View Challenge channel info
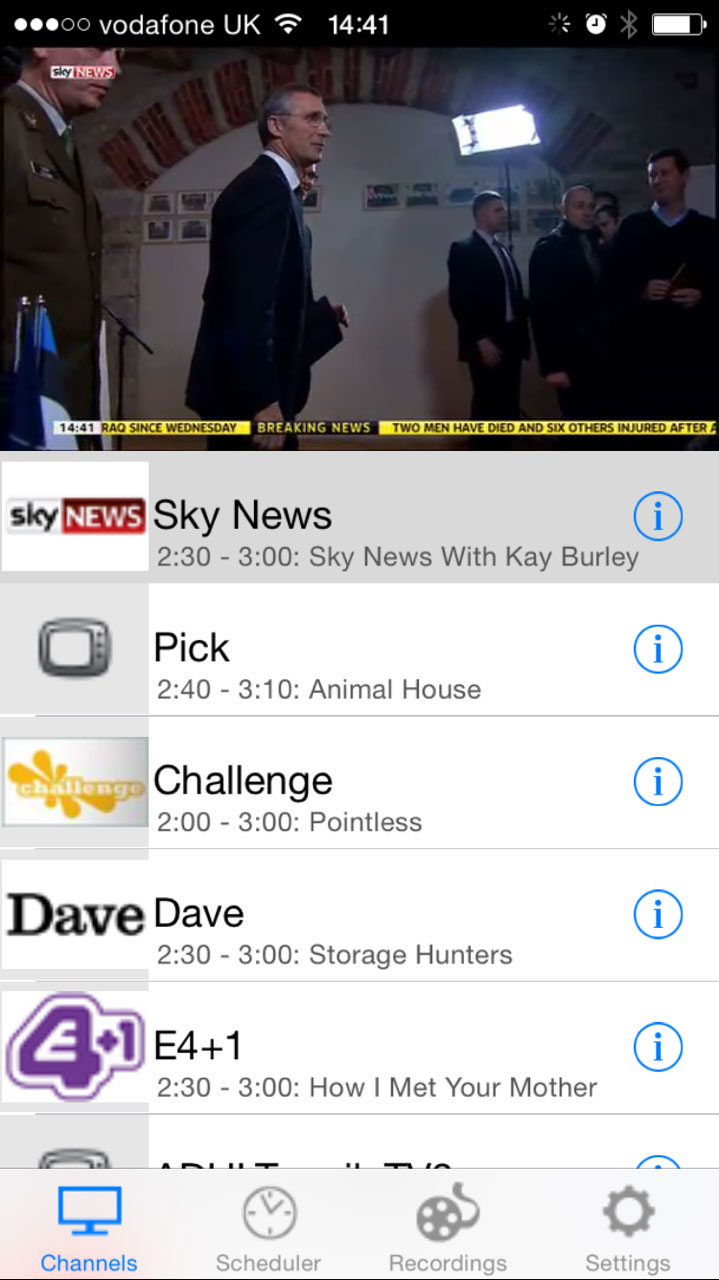The width and height of the screenshot is (719, 1280). (x=657, y=781)
